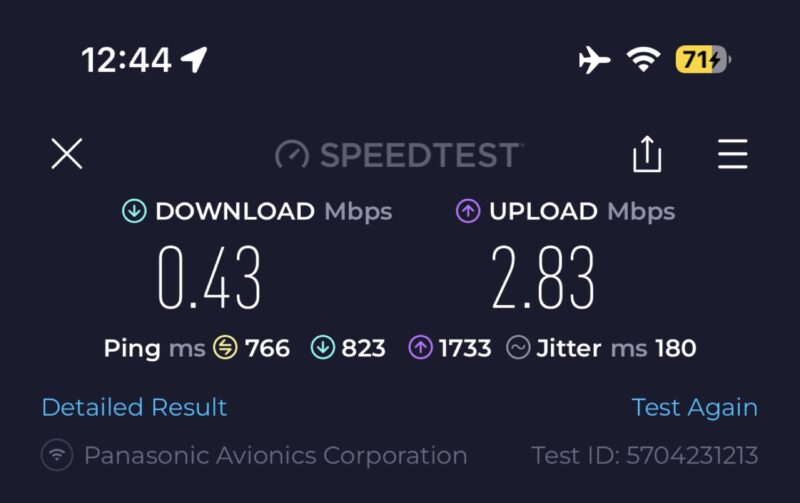Open the Detailed Result link
Image resolution: width=800 pixels, height=503 pixels.
click(134, 407)
